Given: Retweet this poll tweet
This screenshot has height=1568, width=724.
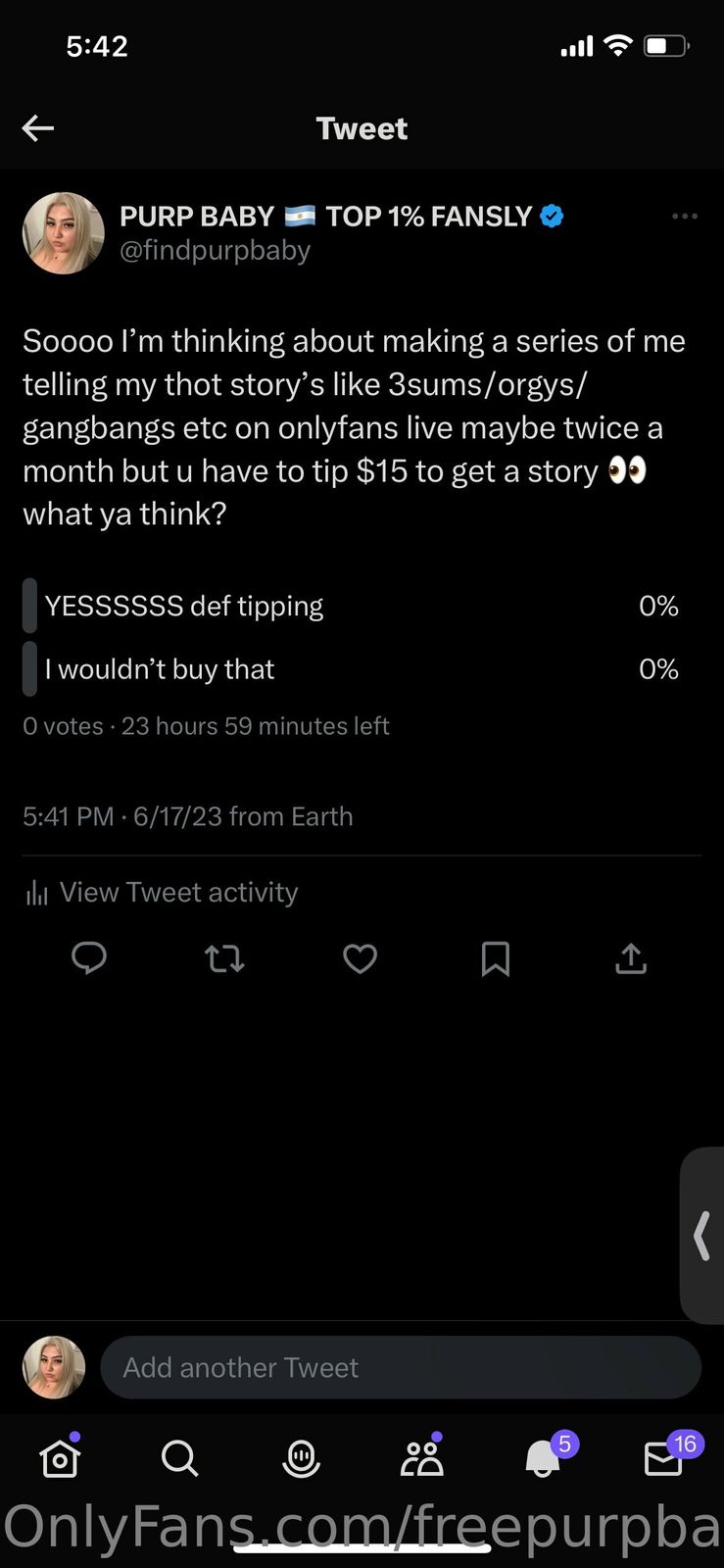Looking at the screenshot, I should click(x=224, y=958).
